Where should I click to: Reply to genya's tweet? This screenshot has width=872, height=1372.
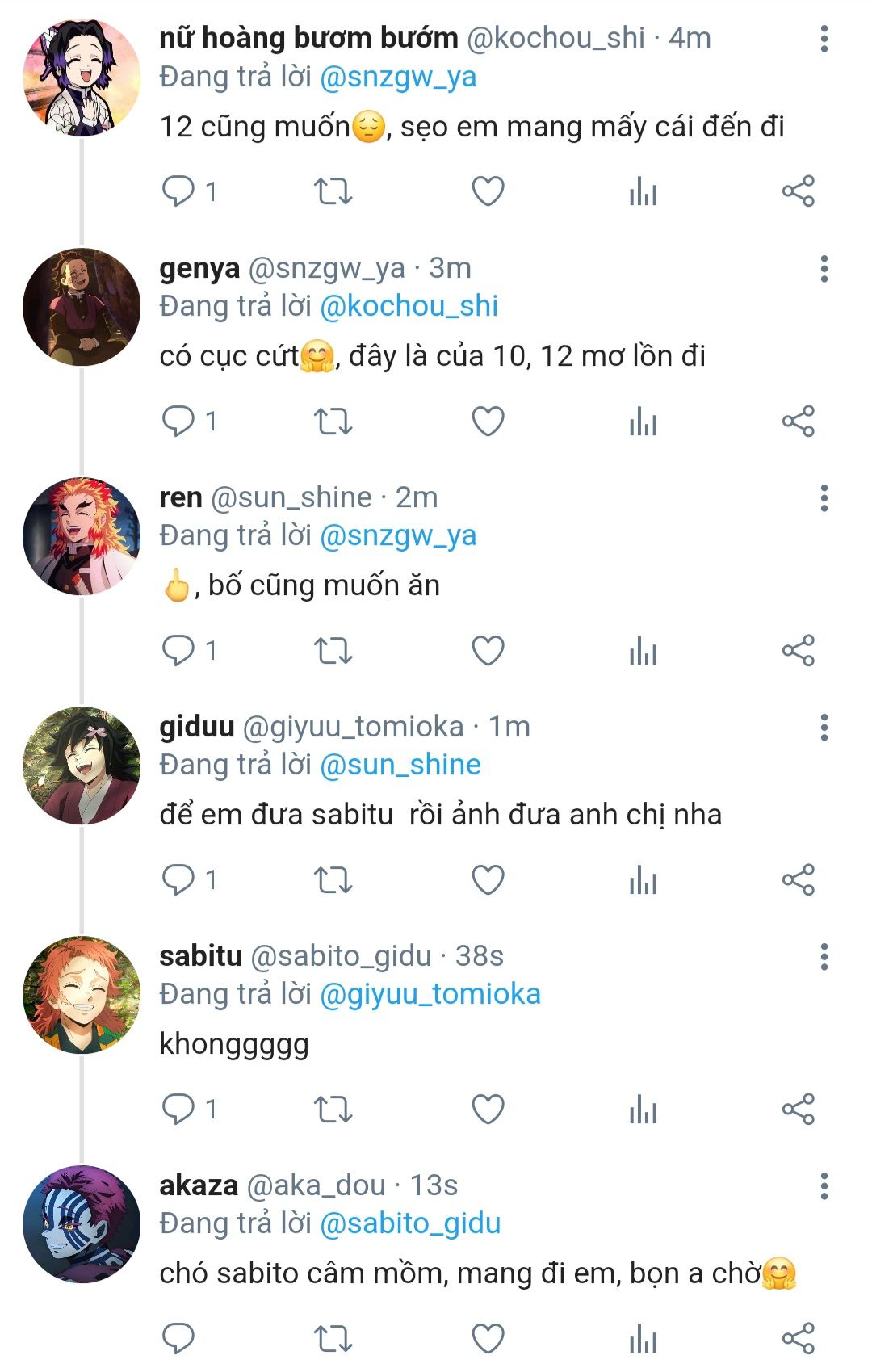point(178,421)
